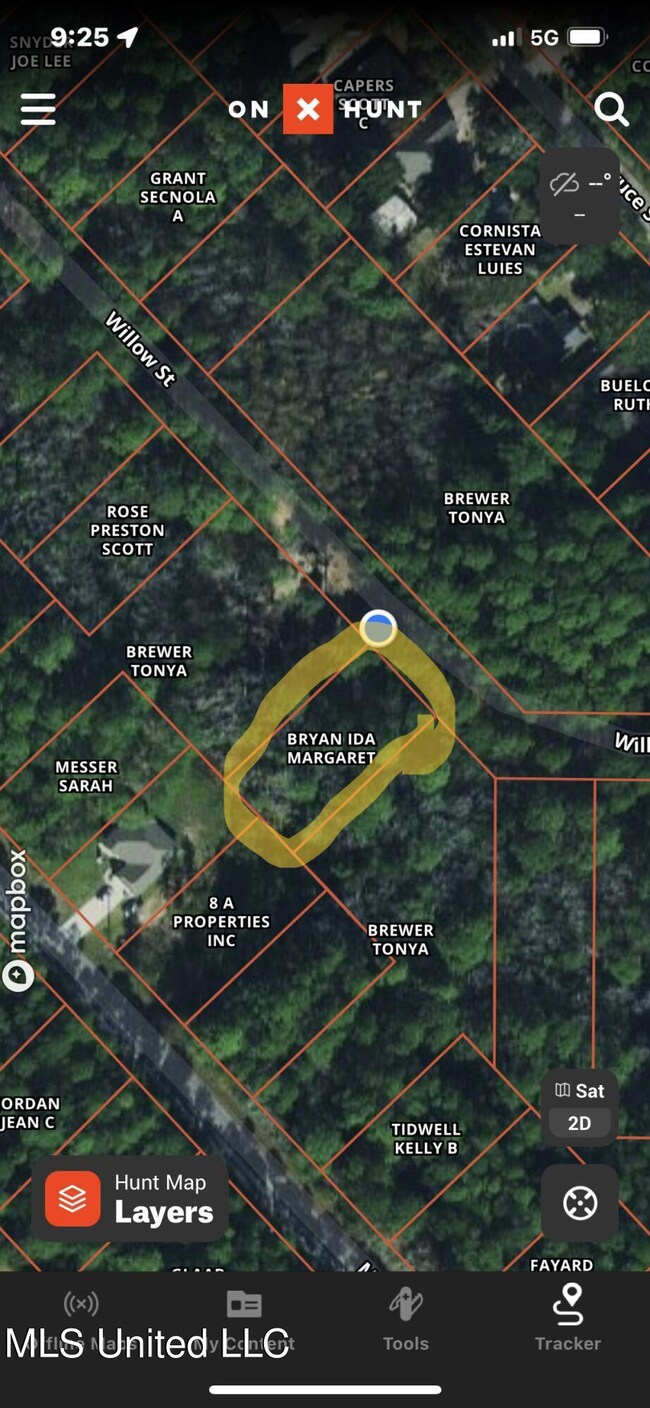Screen dimensions: 650x1408
Task: Open Hunt Map Layers
Action: [x=130, y=1198]
